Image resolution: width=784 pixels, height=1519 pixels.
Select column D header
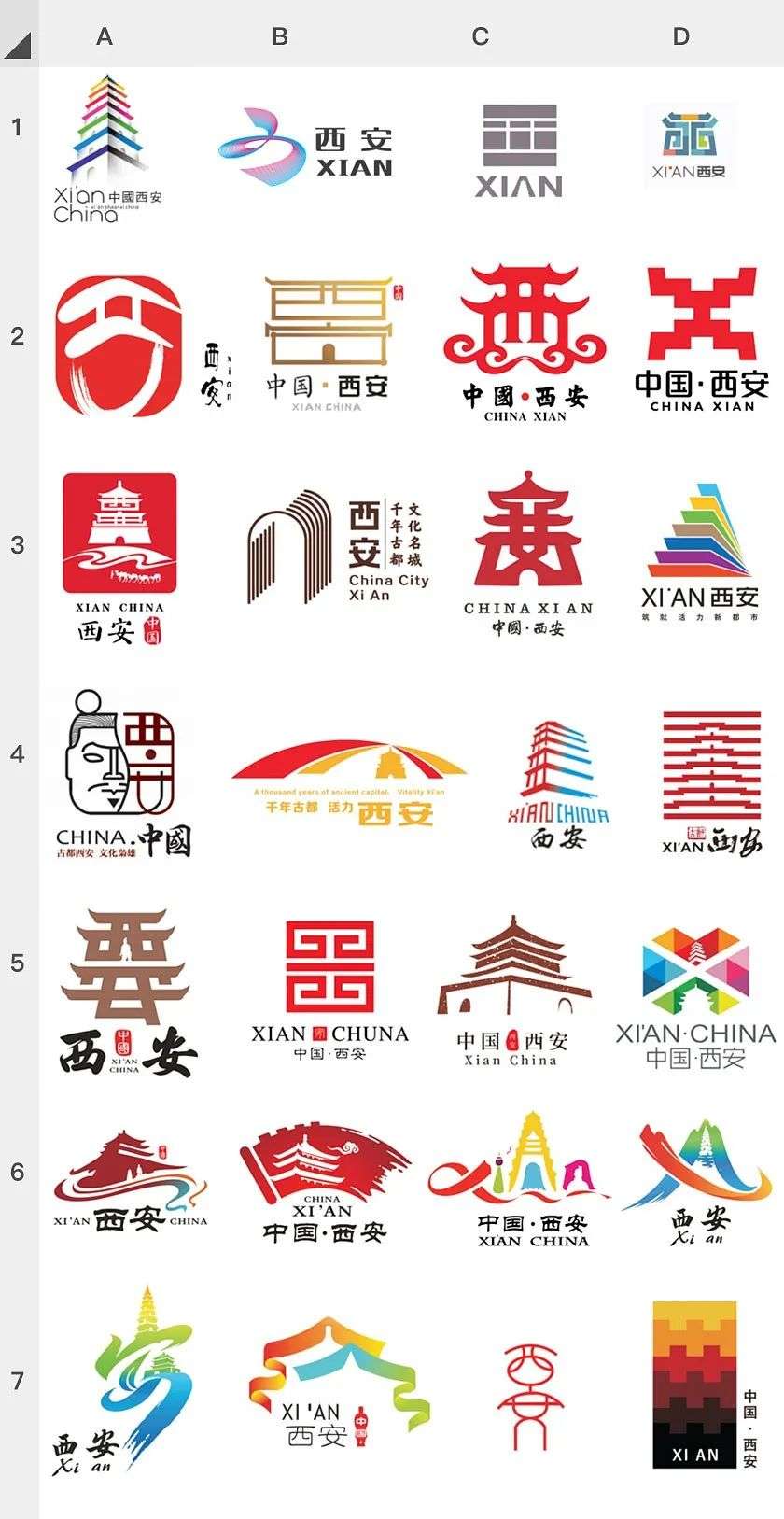(x=680, y=36)
